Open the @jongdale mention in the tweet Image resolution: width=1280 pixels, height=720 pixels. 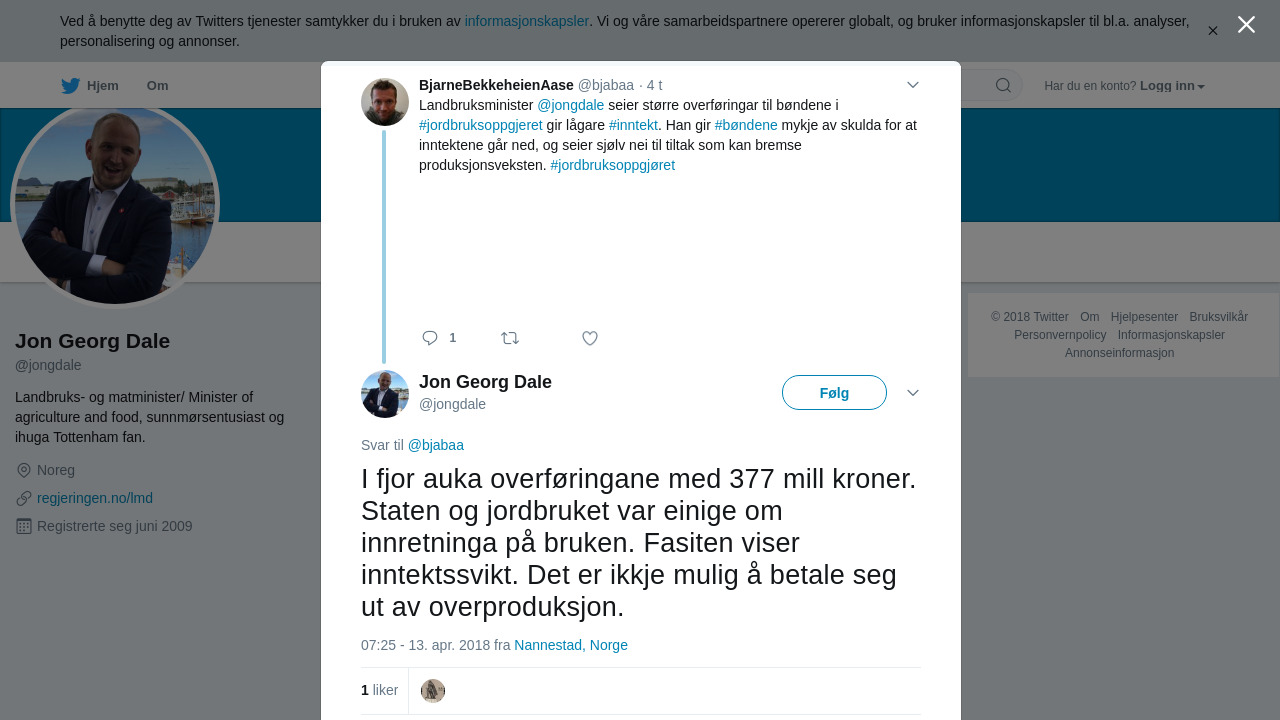coord(570,105)
